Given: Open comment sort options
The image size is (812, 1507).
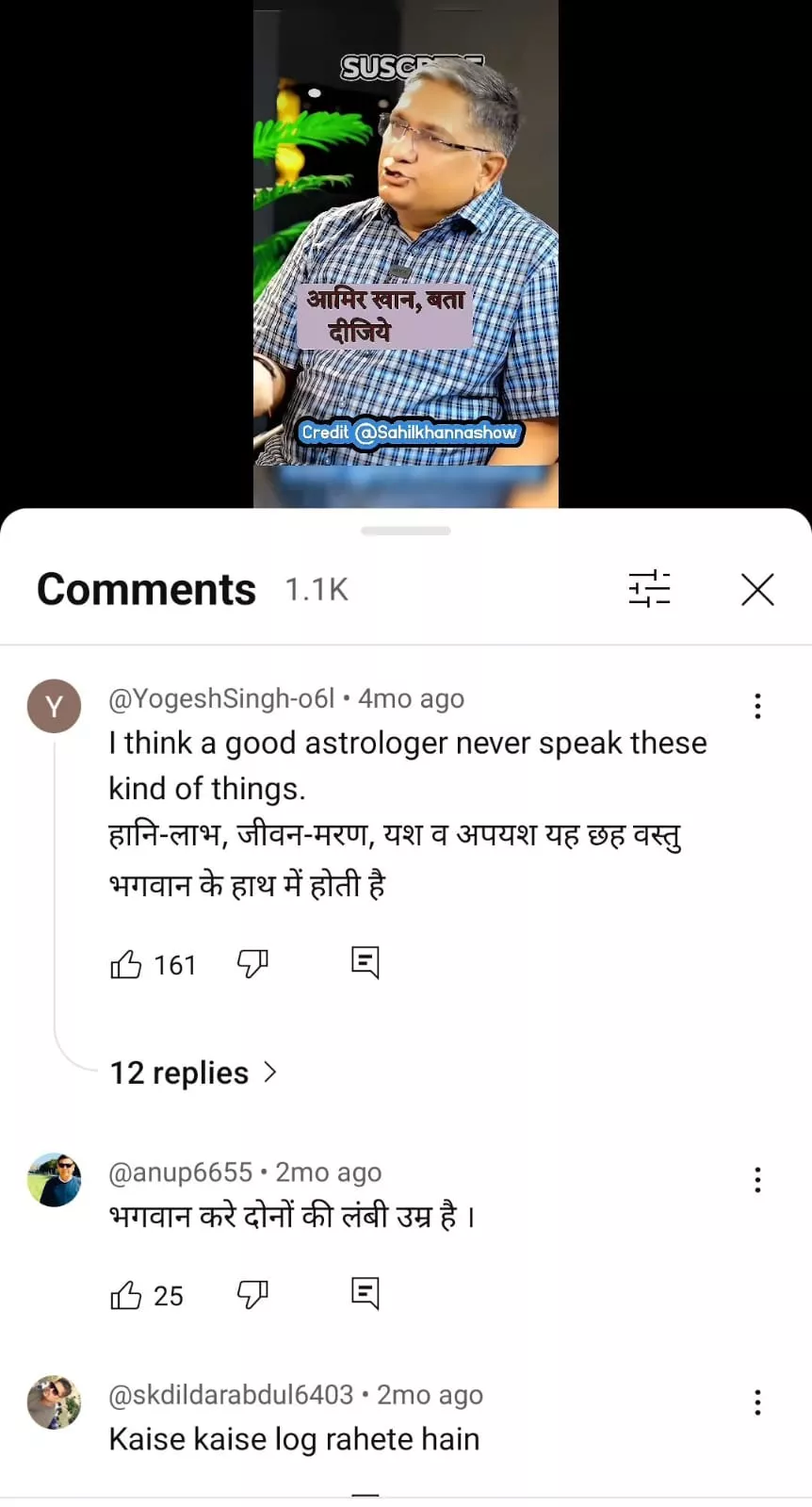Looking at the screenshot, I should [x=649, y=589].
